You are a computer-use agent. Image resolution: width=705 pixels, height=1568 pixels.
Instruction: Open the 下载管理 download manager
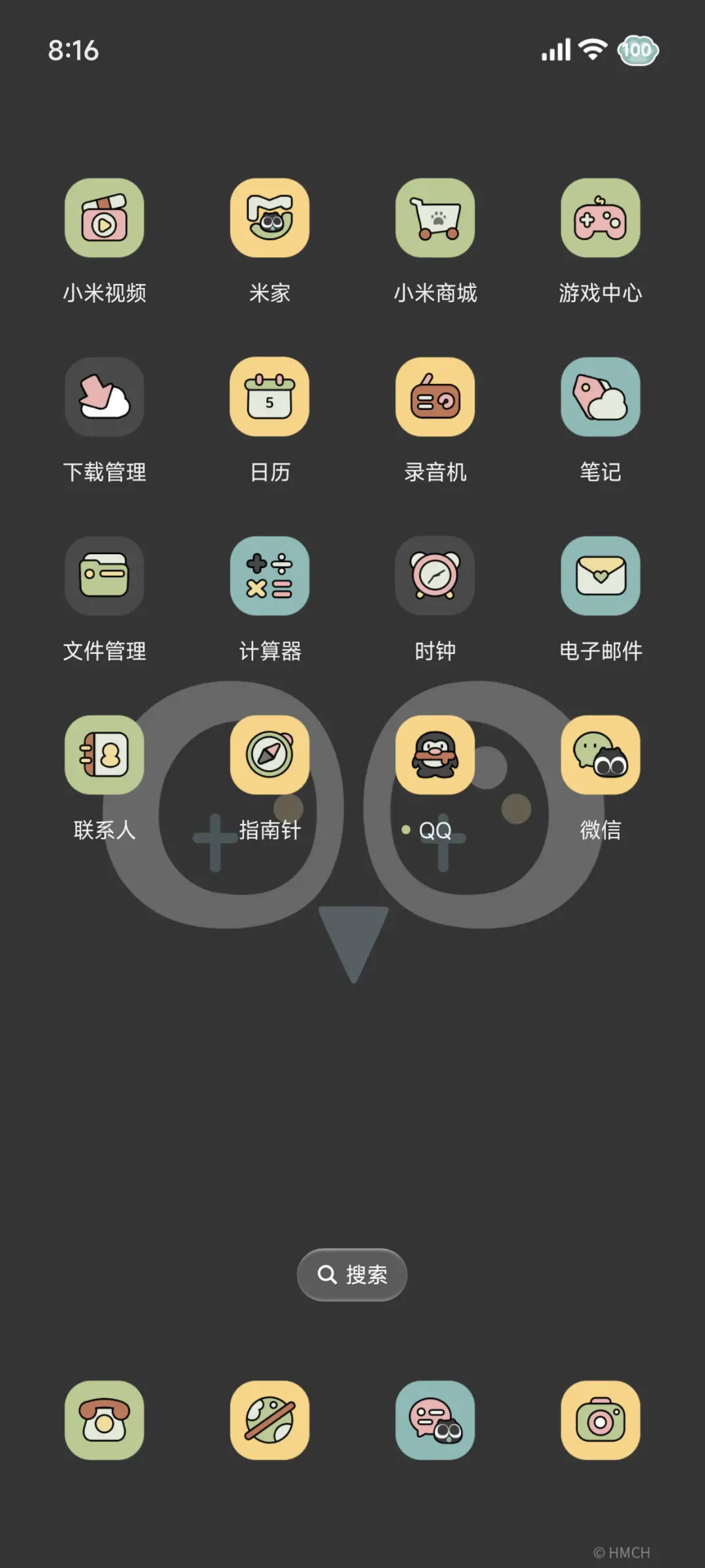point(104,397)
